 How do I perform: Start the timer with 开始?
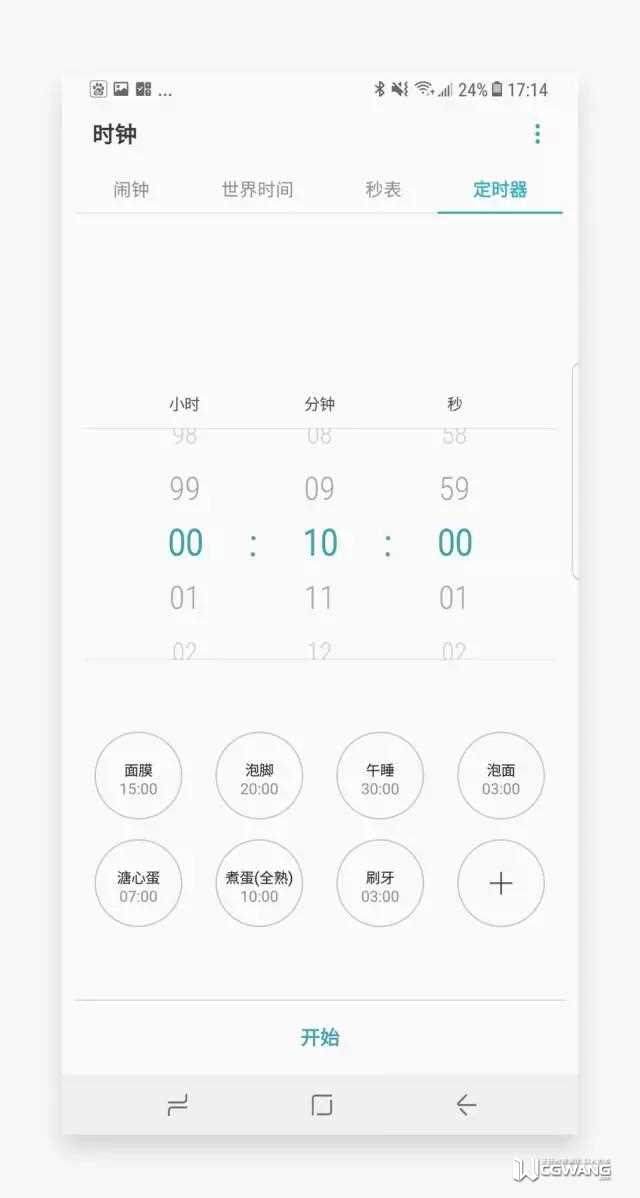(320, 1037)
